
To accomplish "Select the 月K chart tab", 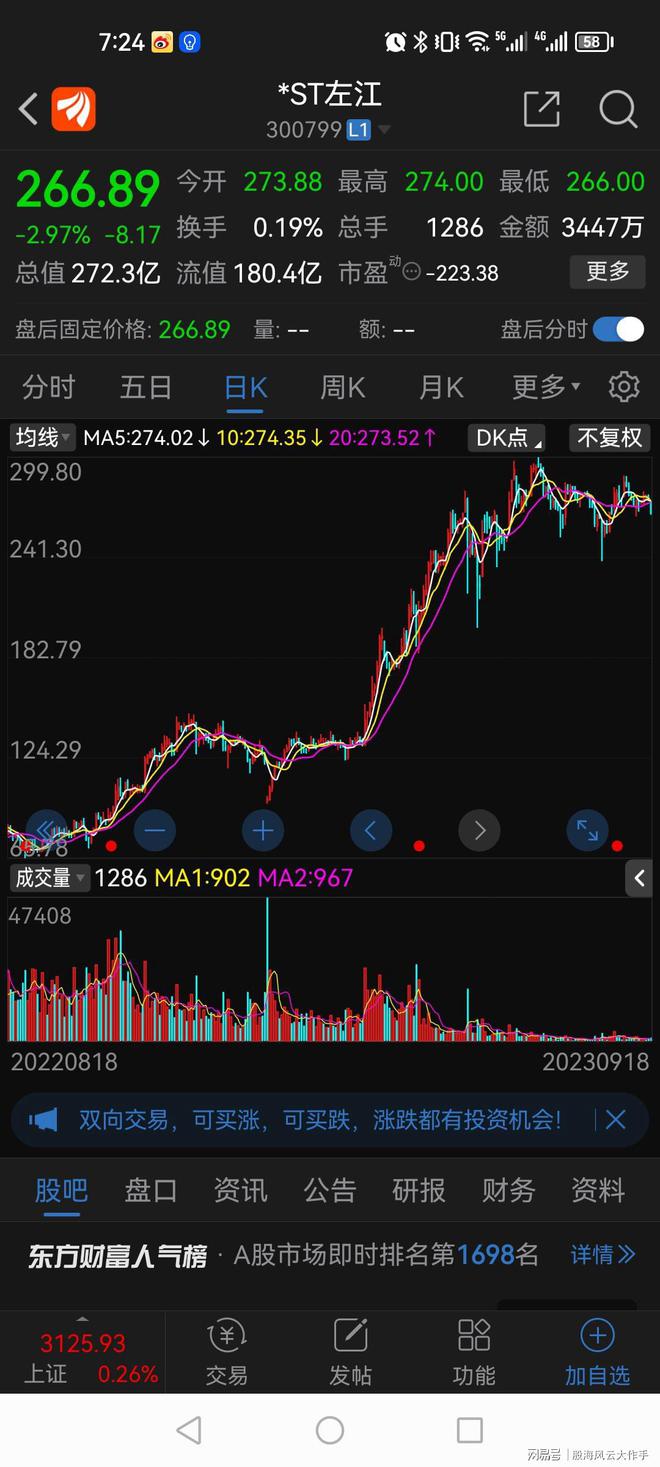I will [441, 387].
